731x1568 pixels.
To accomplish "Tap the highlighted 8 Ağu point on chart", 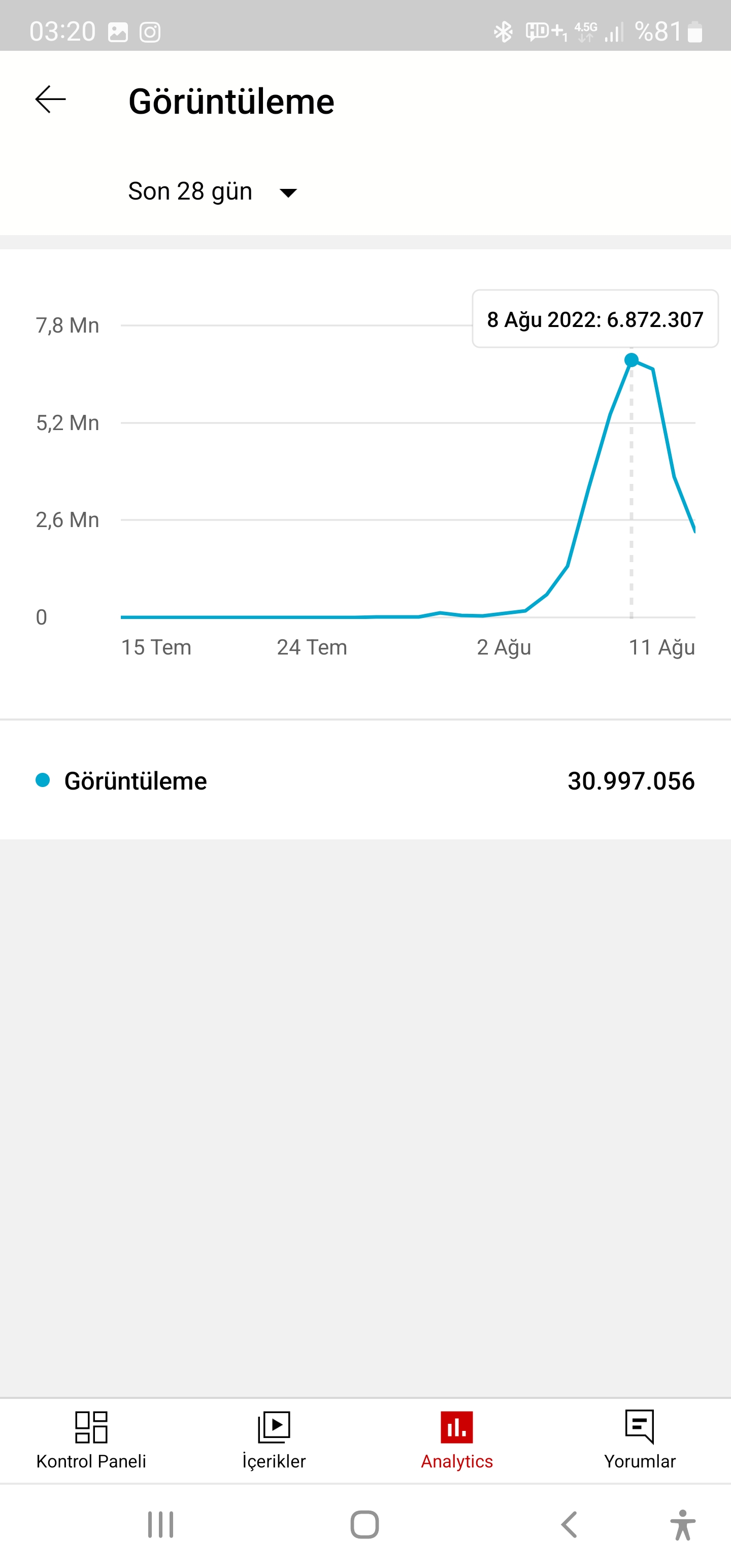I will click(632, 361).
